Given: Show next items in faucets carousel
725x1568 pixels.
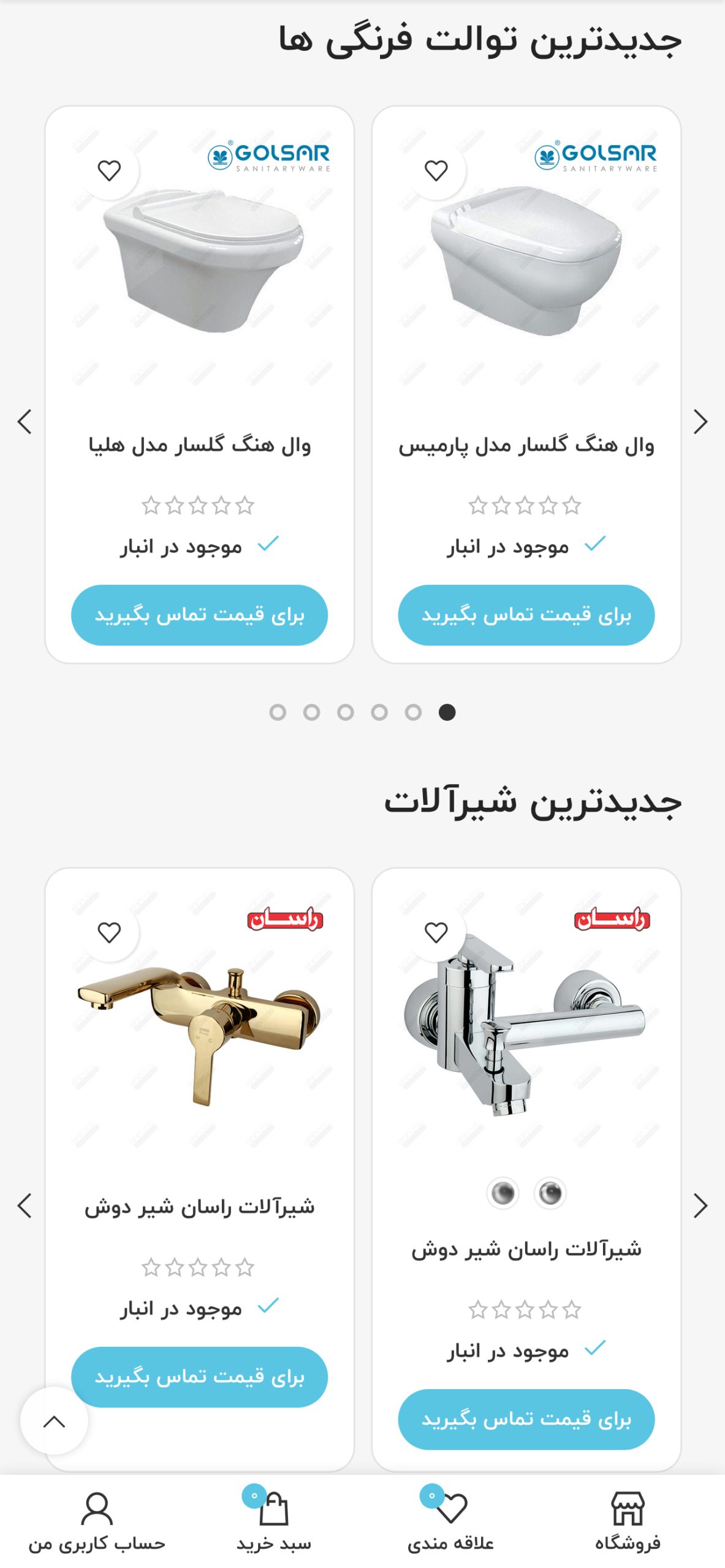Looking at the screenshot, I should point(700,1205).
